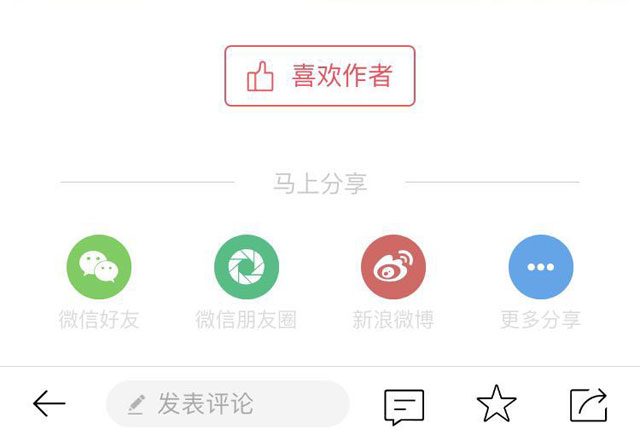Share to 新浪微博
640x441 pixels.
coord(393,268)
